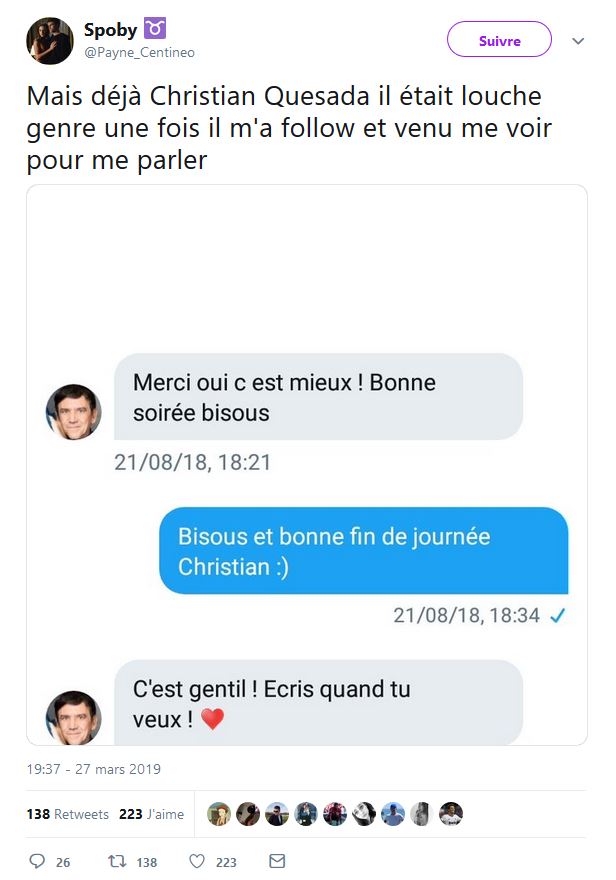Open the @Payne_Centineo profile link
The width and height of the screenshot is (616, 880).
coord(139,52)
